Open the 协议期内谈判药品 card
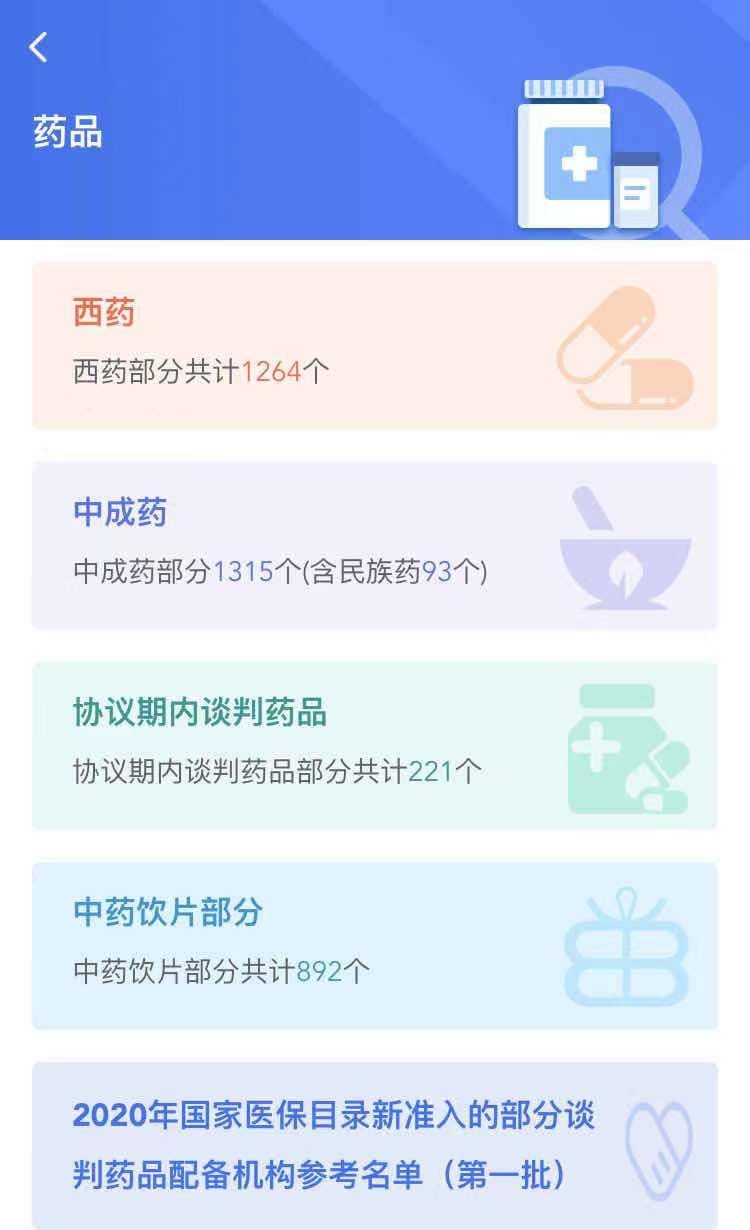This screenshot has width=750, height=1230. point(374,745)
